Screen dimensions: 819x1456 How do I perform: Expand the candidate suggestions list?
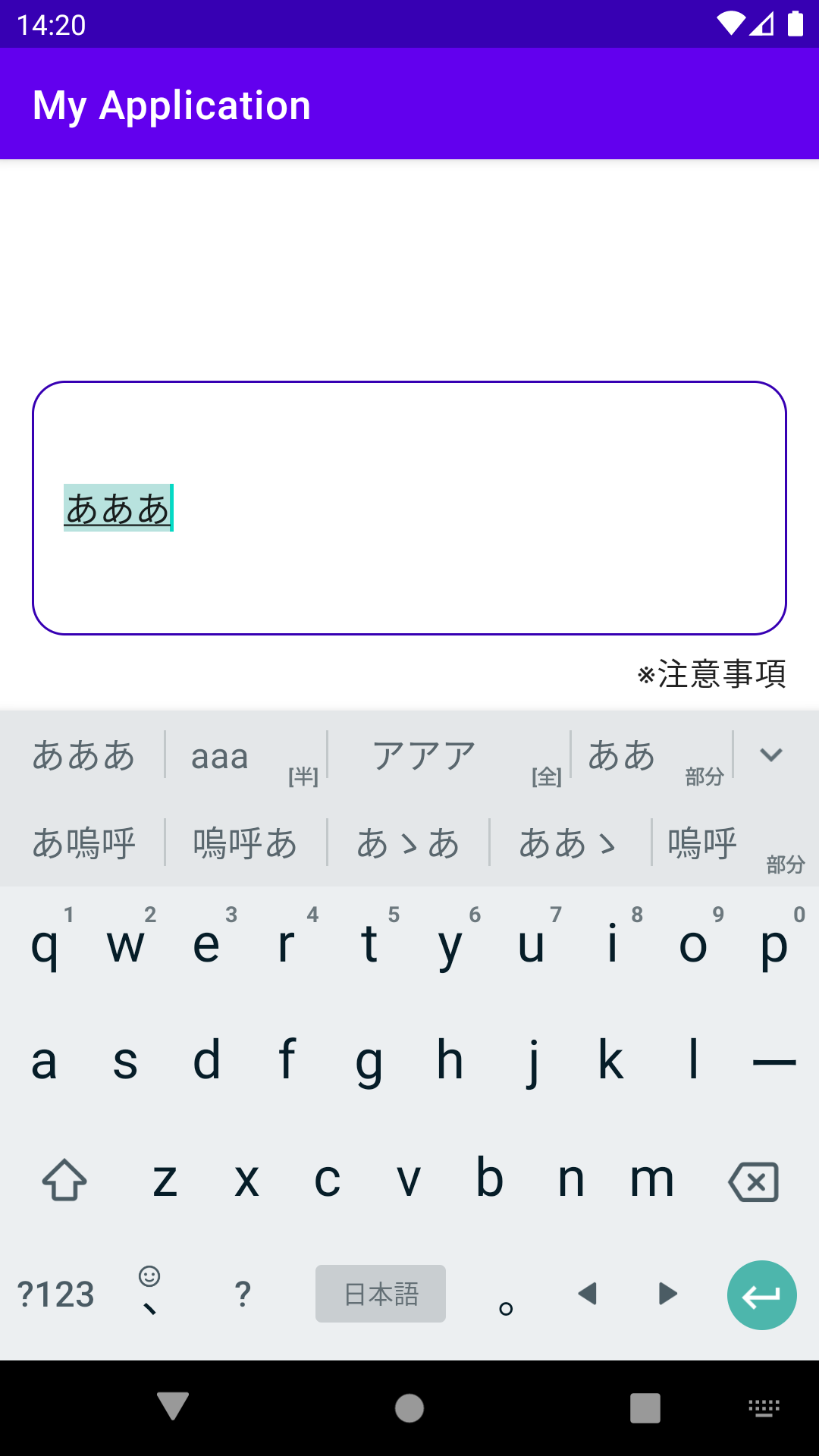point(771,755)
